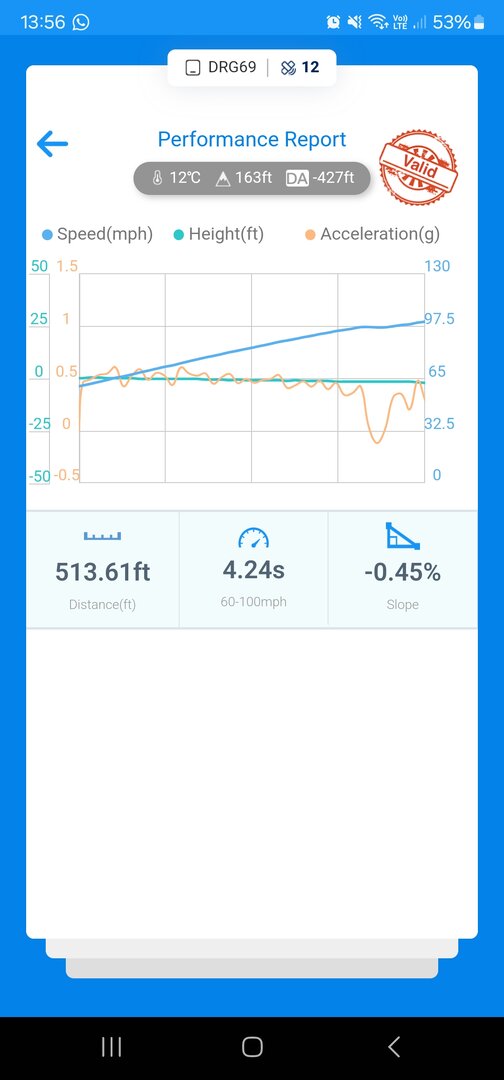
Task: Toggle the Speed(mph) chart series
Action: (98, 234)
